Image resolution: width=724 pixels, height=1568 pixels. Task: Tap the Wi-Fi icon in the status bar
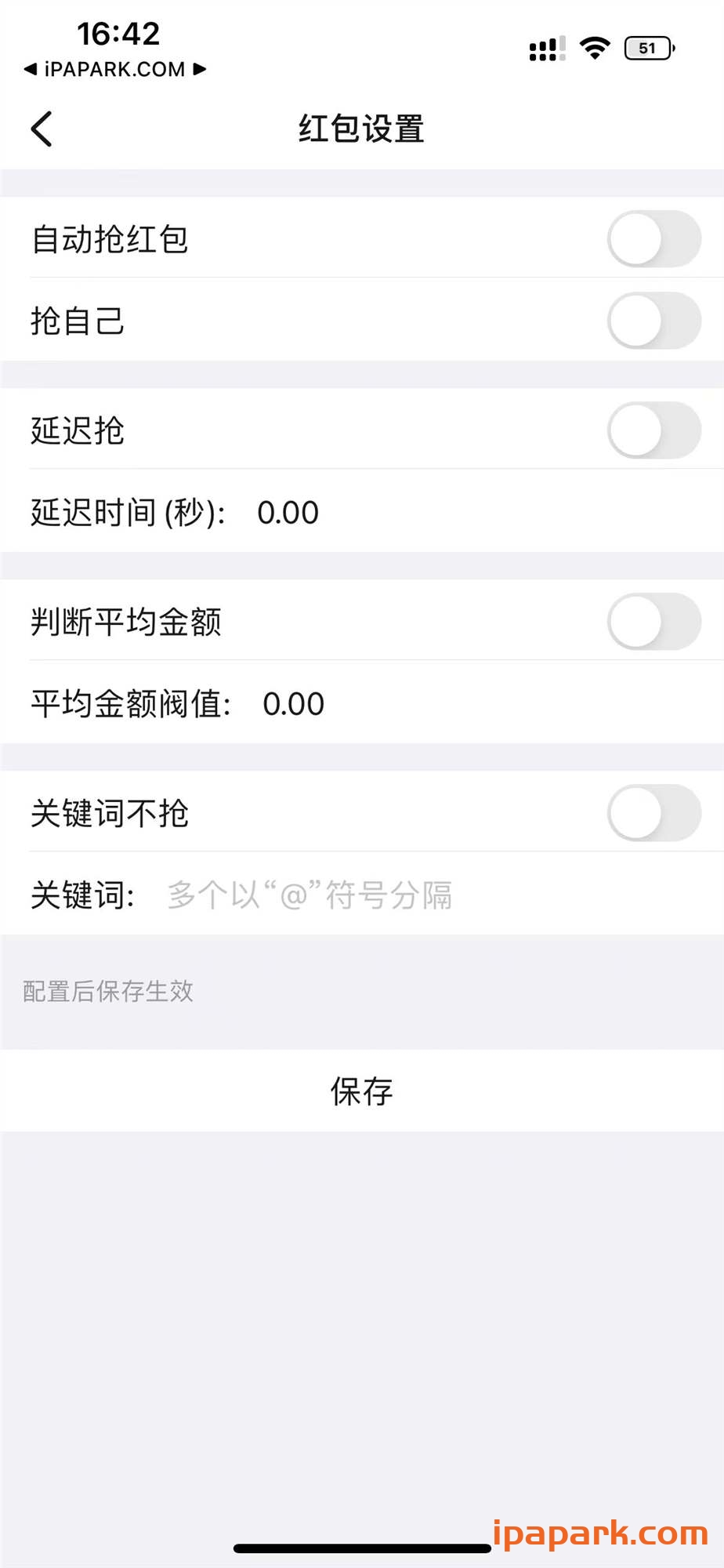pos(594,47)
